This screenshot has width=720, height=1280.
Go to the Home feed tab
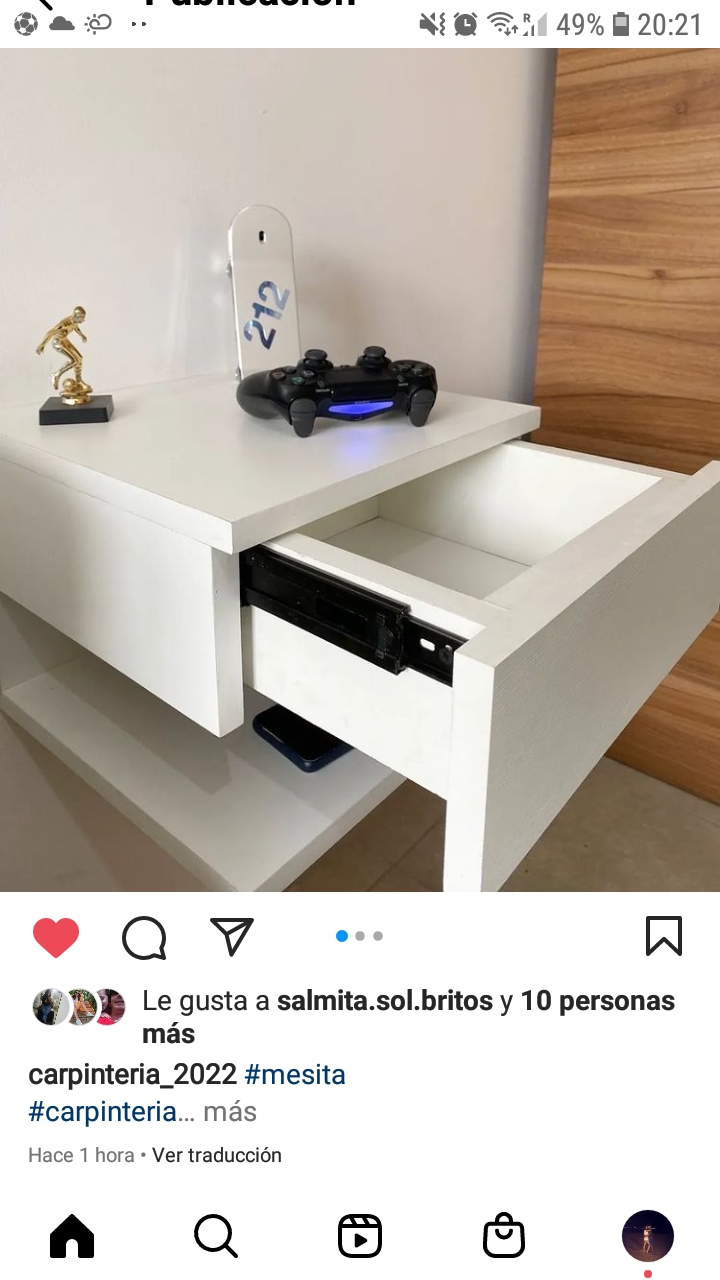72,1236
